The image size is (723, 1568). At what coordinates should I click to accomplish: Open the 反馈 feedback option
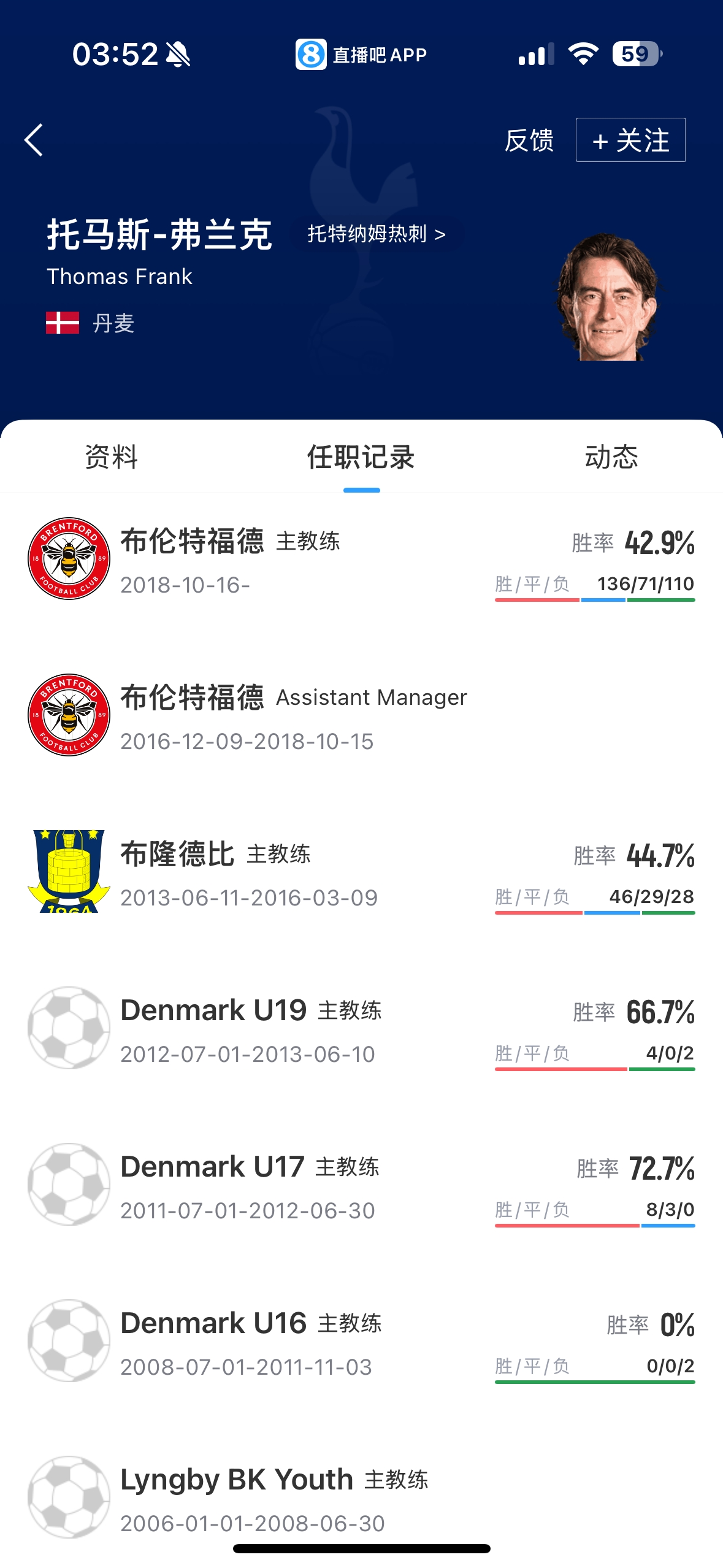point(529,140)
